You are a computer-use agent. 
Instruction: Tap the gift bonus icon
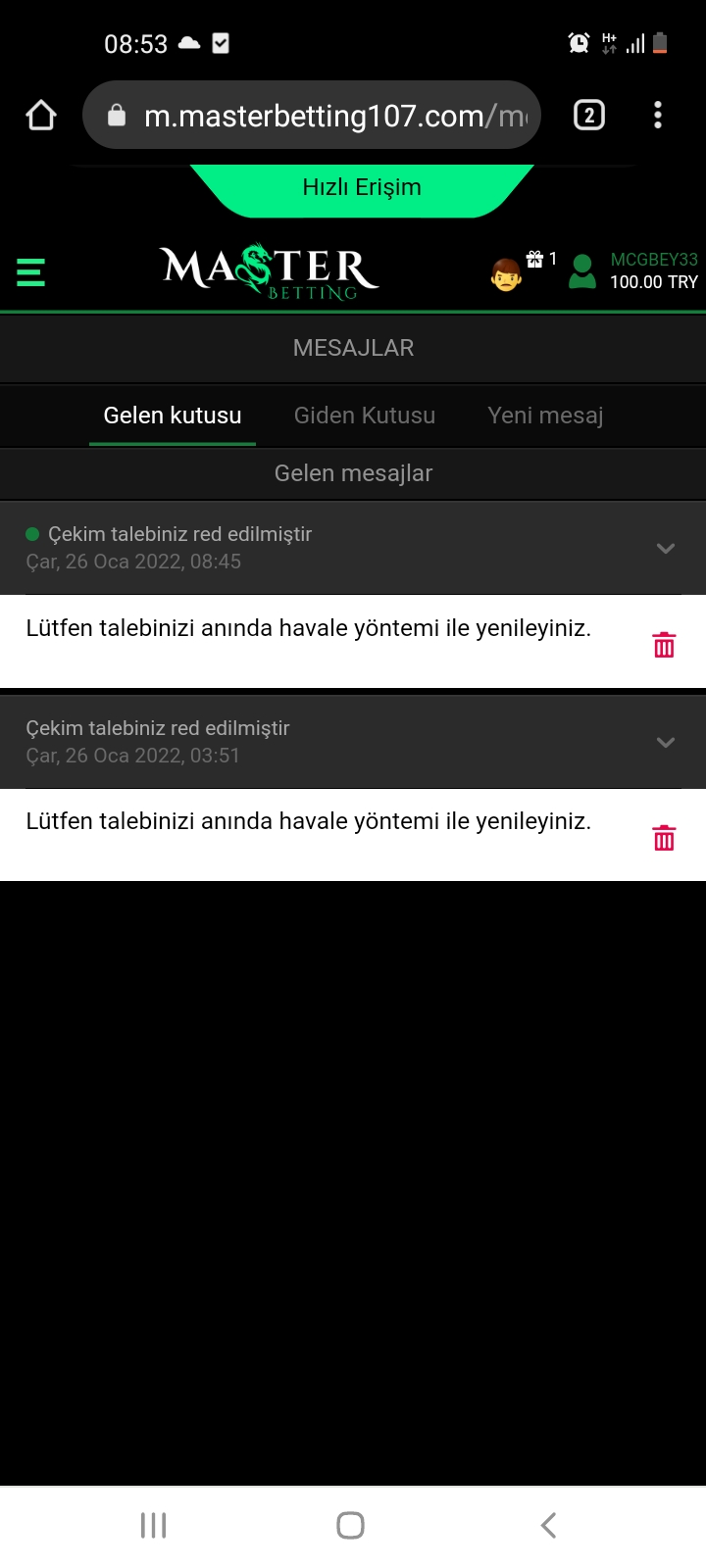pos(535,260)
